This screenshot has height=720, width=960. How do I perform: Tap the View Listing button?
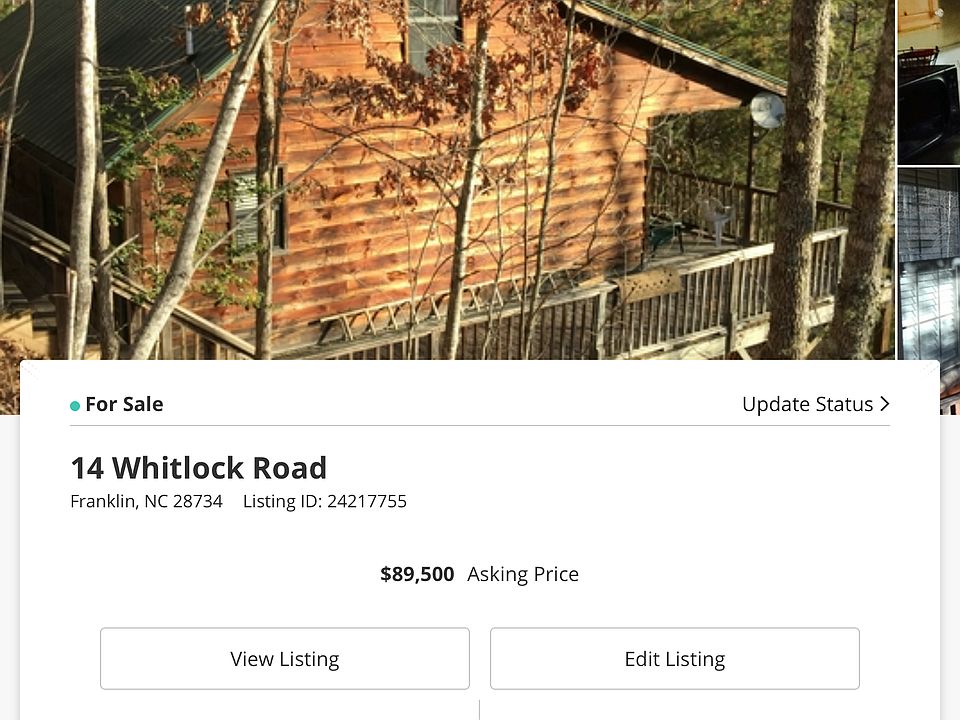pos(285,659)
